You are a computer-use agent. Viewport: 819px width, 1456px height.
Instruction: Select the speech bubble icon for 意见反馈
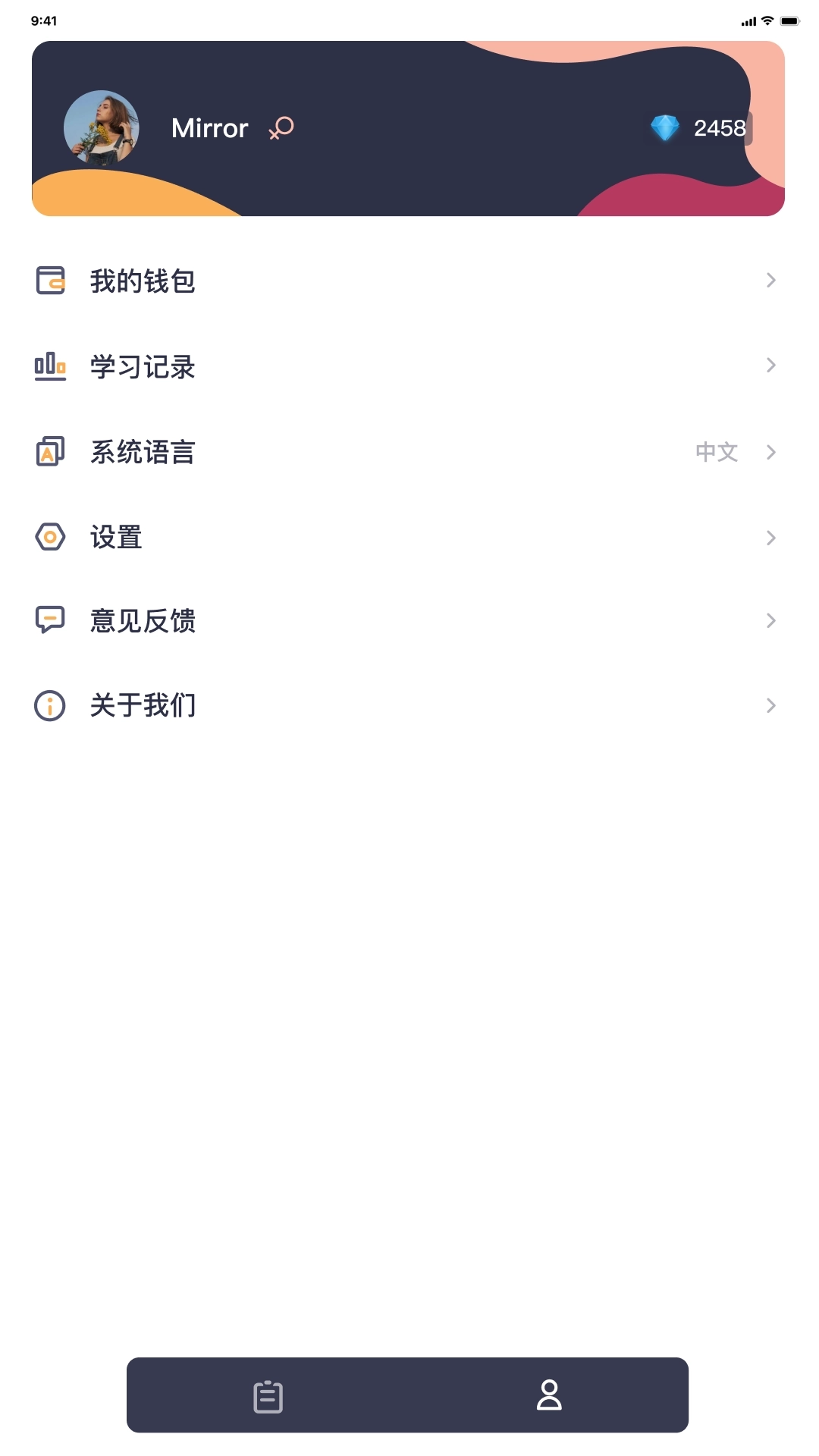pos(49,620)
